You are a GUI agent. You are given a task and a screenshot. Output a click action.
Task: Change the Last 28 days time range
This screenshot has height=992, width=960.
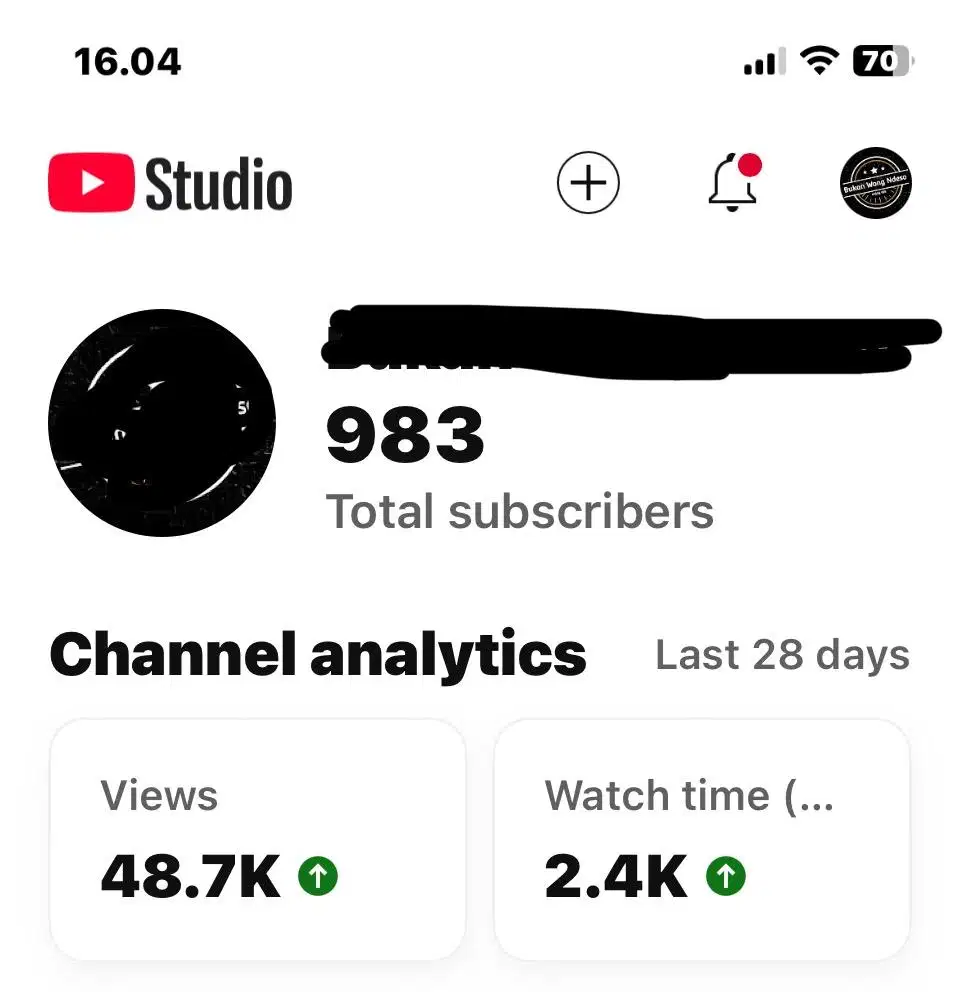tap(783, 654)
